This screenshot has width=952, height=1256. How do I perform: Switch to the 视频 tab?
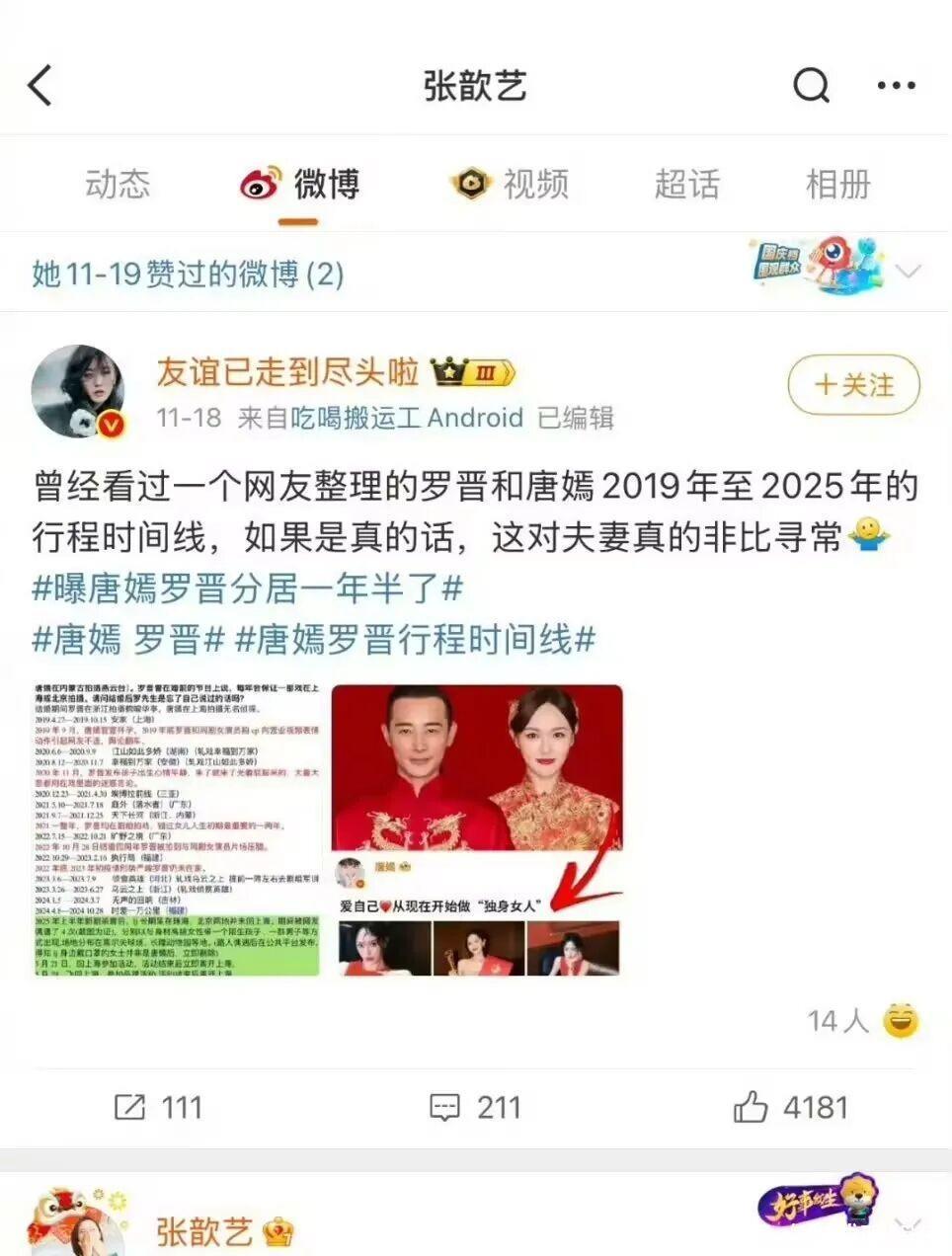click(x=511, y=184)
